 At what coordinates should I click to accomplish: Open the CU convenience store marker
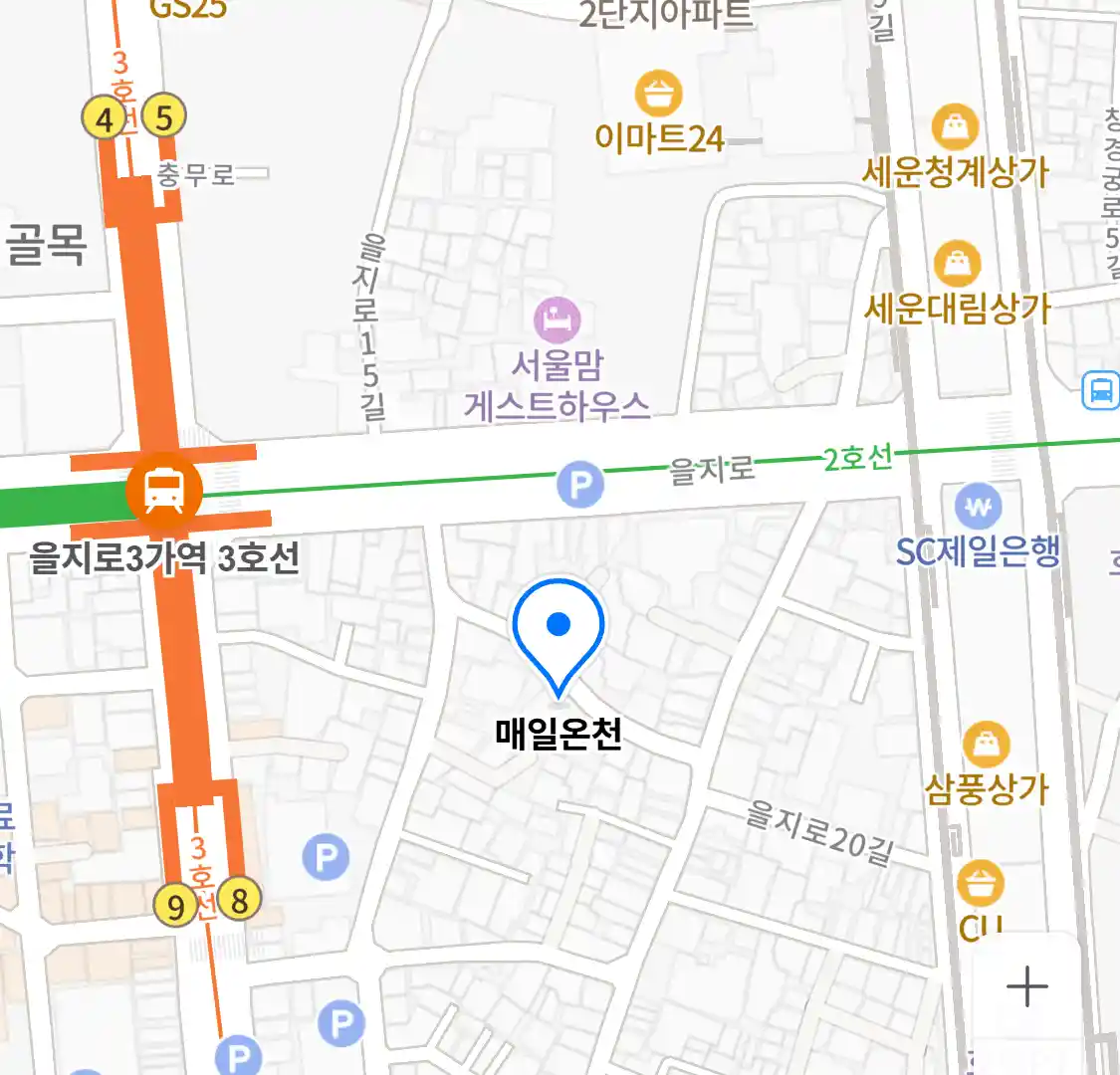point(981,884)
